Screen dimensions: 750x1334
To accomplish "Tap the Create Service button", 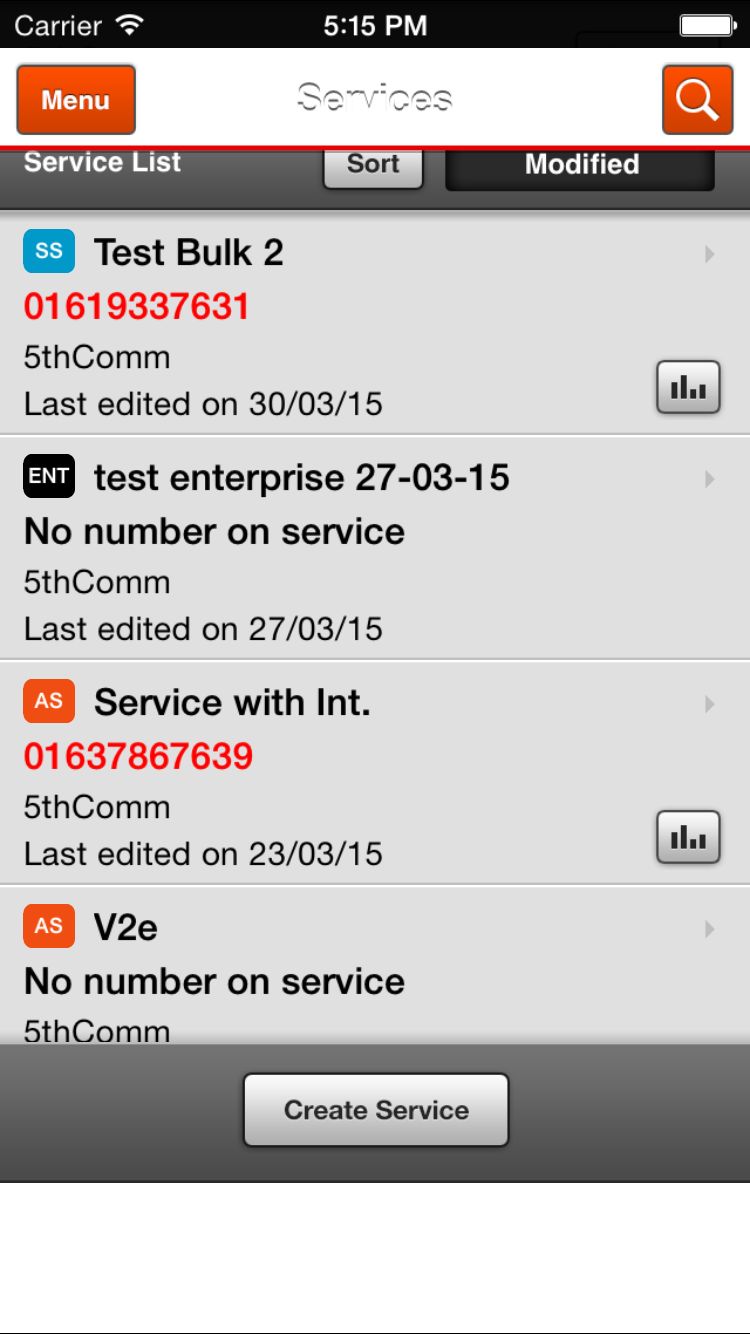I will pos(376,1110).
